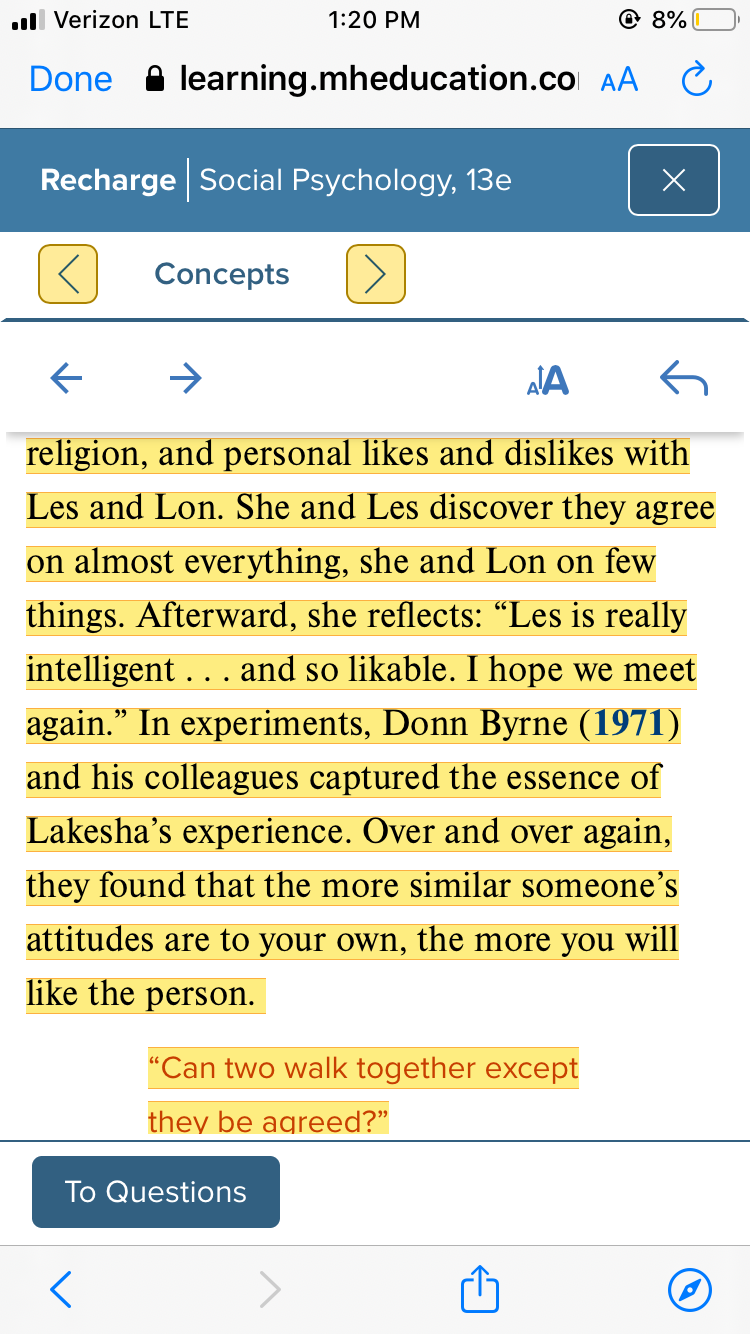Go to Questions

point(156,1192)
